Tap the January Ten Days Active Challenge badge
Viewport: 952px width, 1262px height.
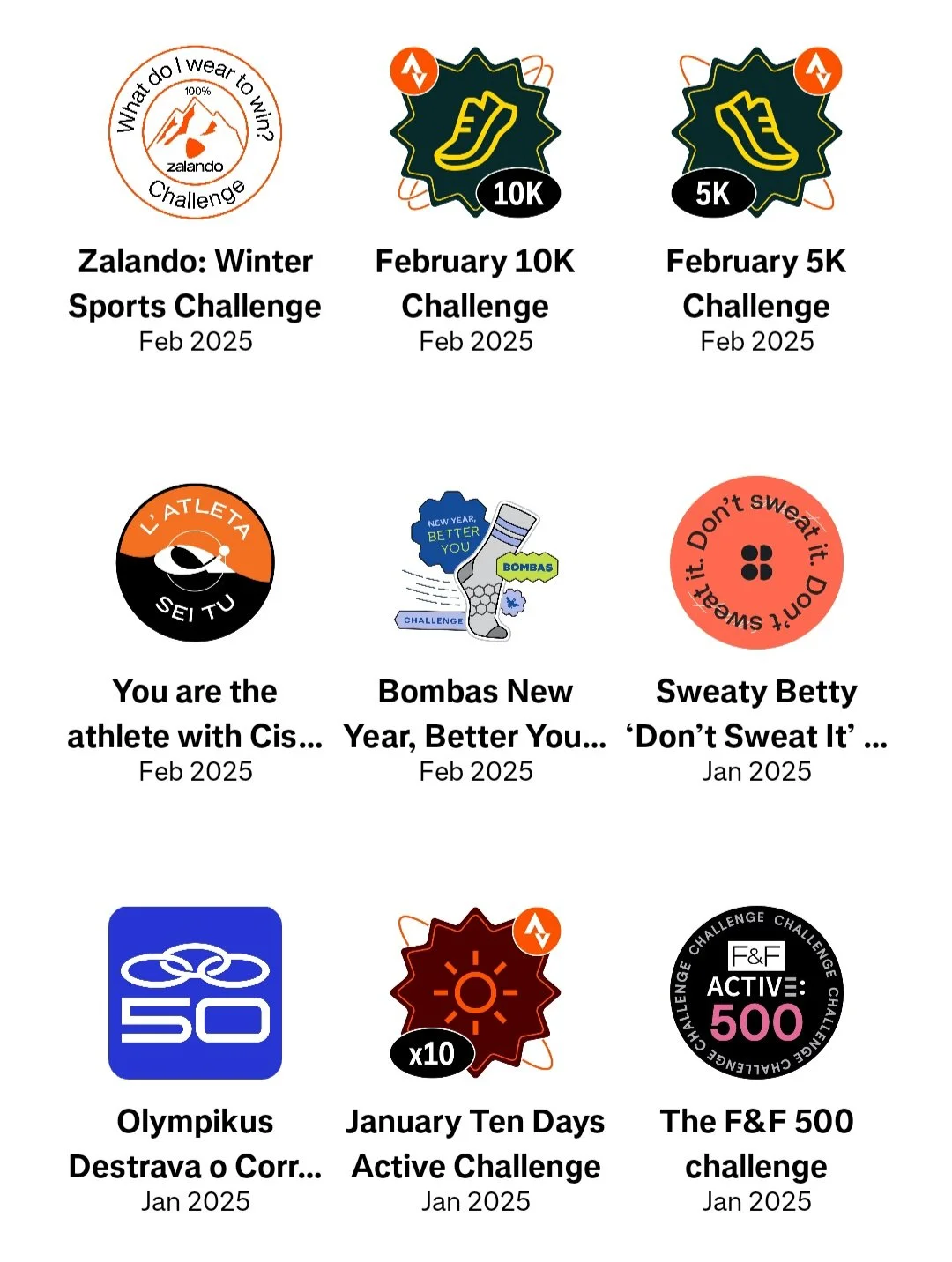coord(475,992)
